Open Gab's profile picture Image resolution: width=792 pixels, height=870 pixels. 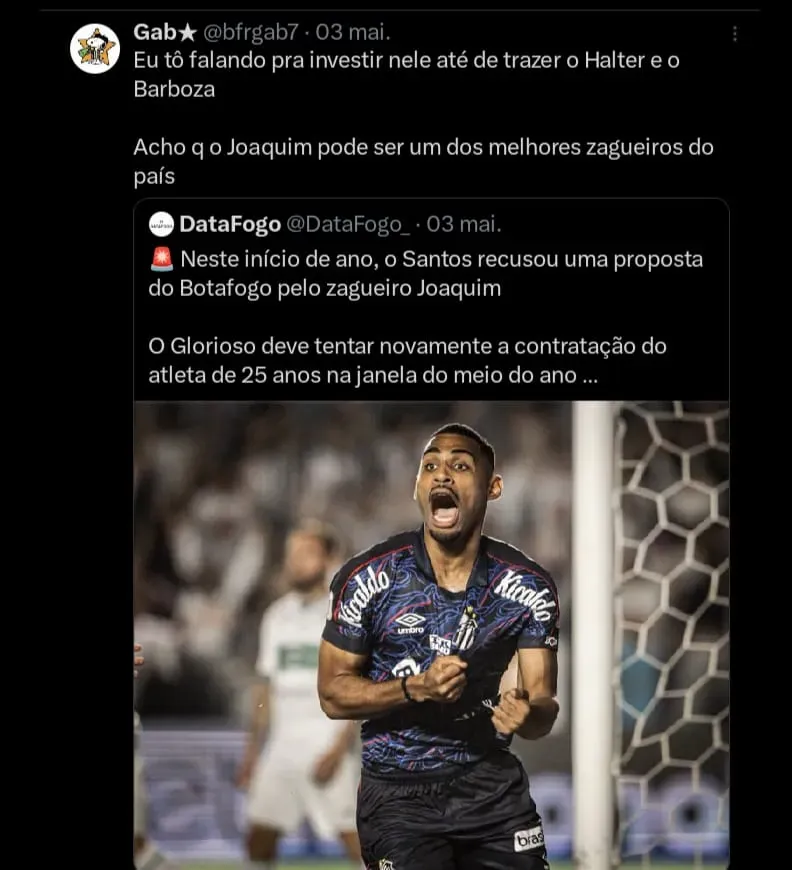pyautogui.click(x=95, y=49)
